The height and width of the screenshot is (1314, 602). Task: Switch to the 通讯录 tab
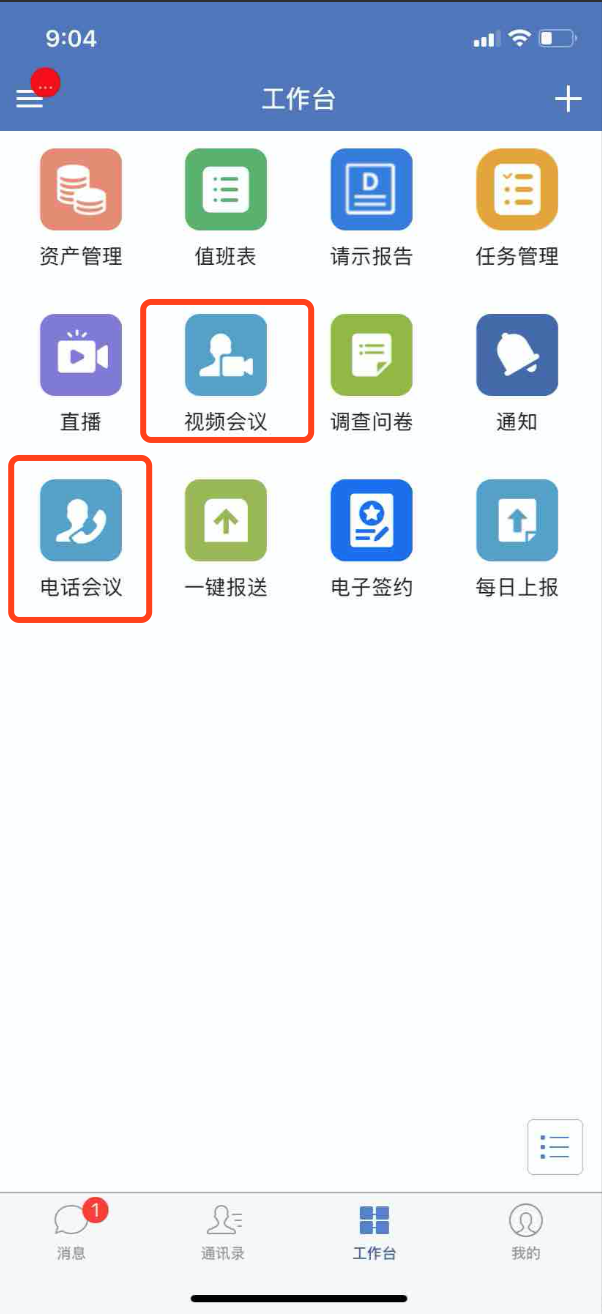pyautogui.click(x=224, y=1231)
